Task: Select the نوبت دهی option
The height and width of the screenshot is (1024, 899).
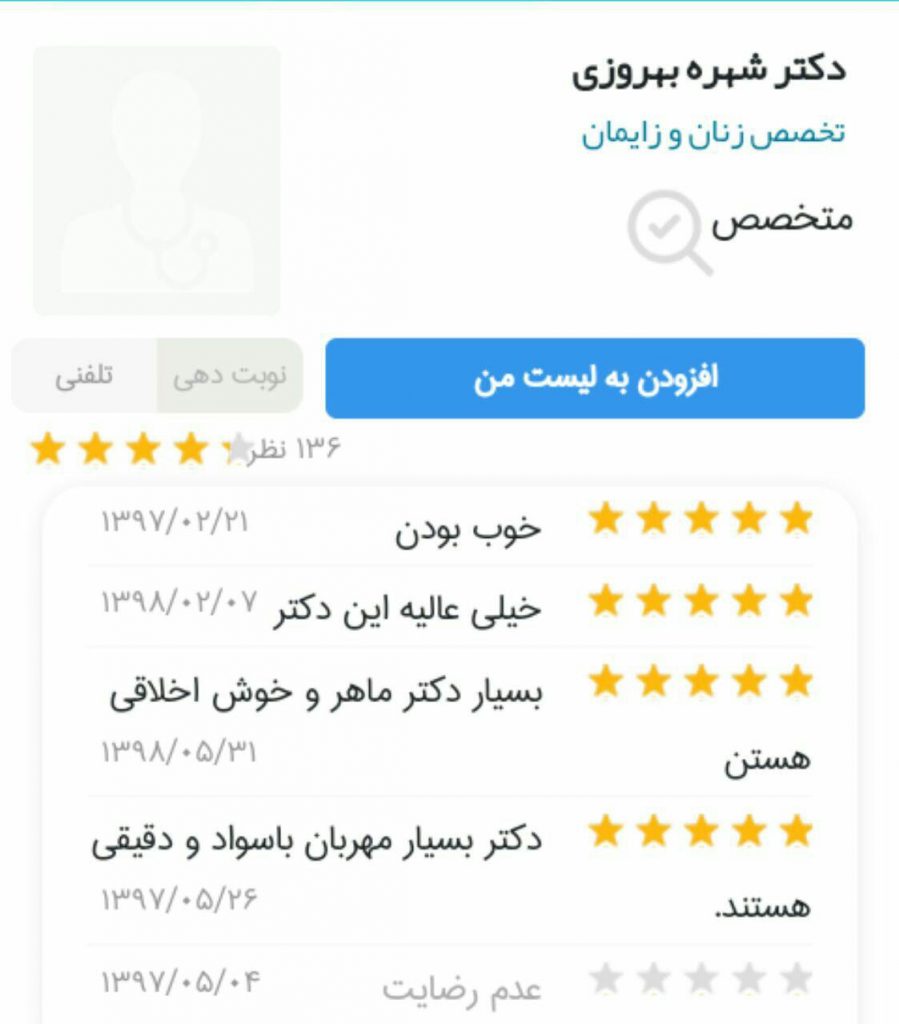Action: tap(230, 376)
